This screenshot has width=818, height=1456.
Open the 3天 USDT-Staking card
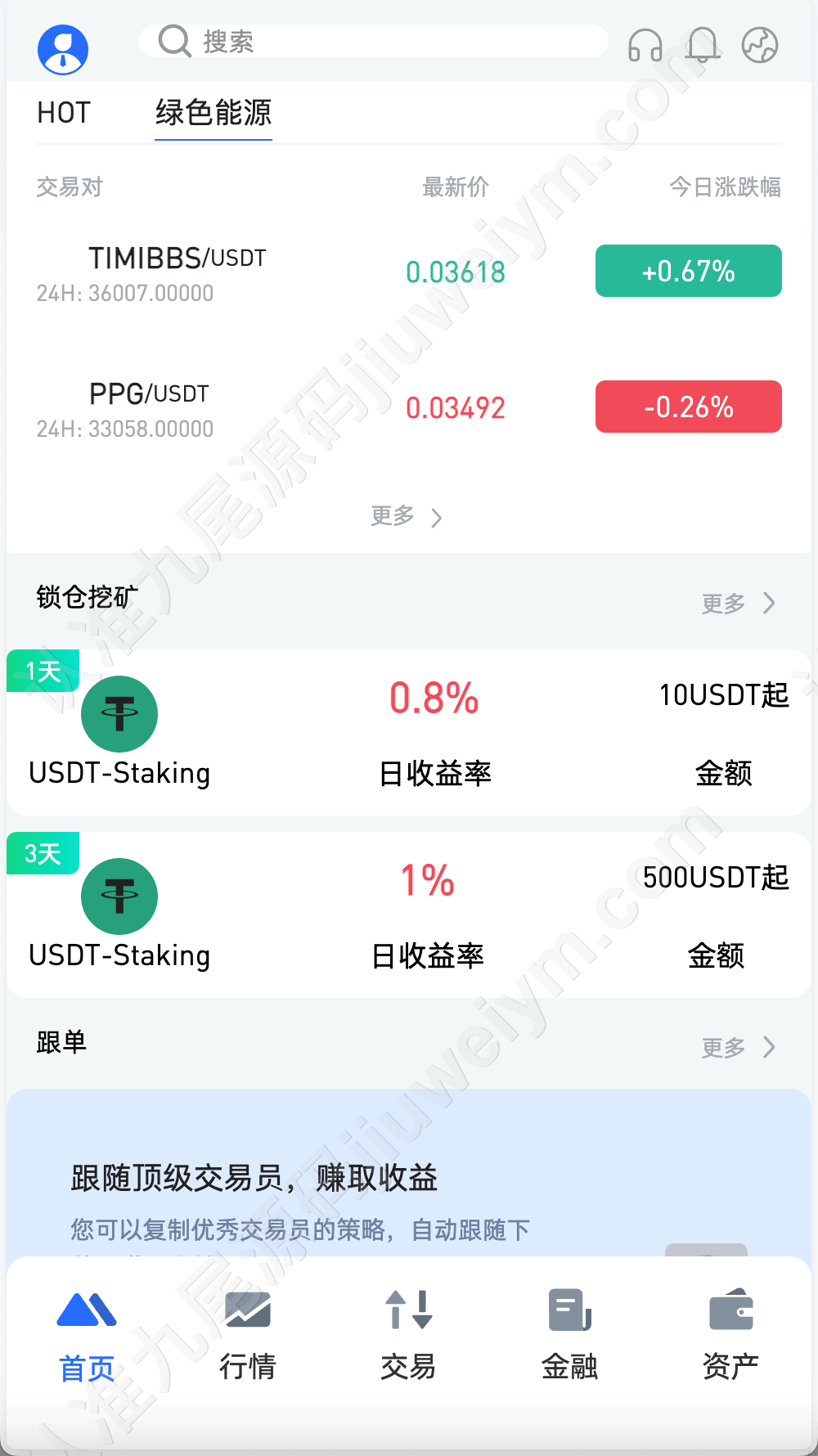[409, 914]
